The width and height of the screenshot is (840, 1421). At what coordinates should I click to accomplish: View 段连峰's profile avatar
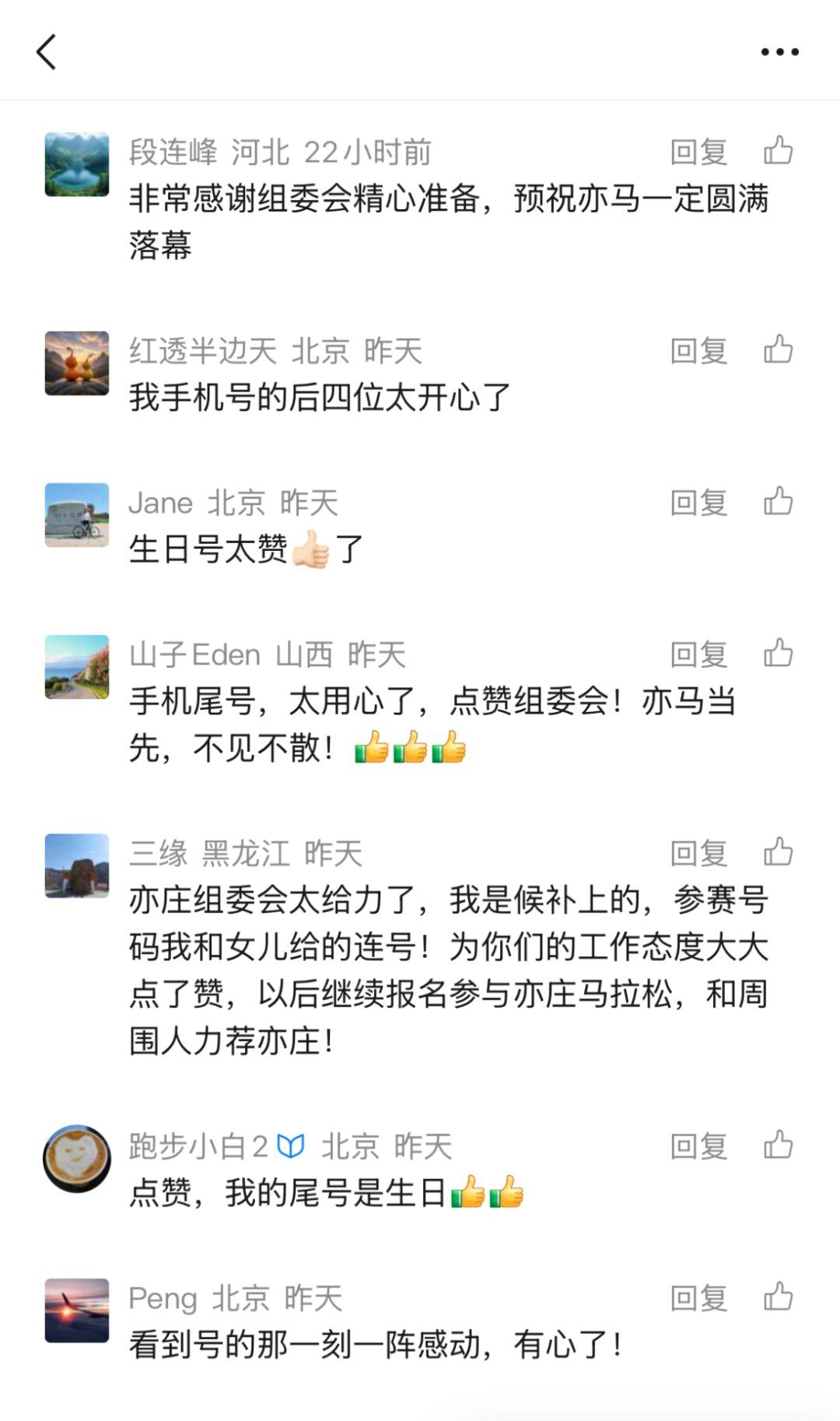click(76, 164)
